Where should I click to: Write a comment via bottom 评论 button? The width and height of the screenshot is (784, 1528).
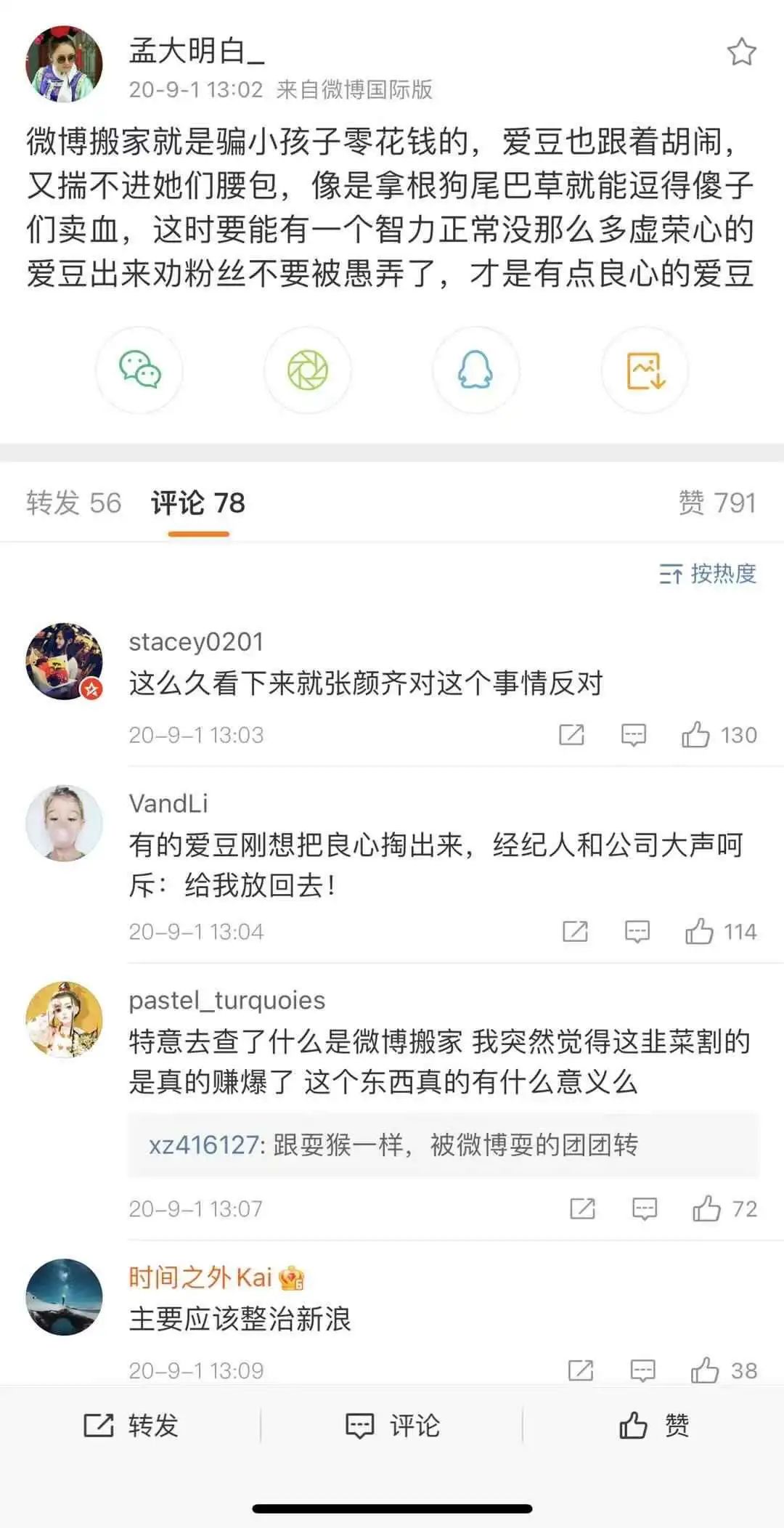[x=392, y=1426]
